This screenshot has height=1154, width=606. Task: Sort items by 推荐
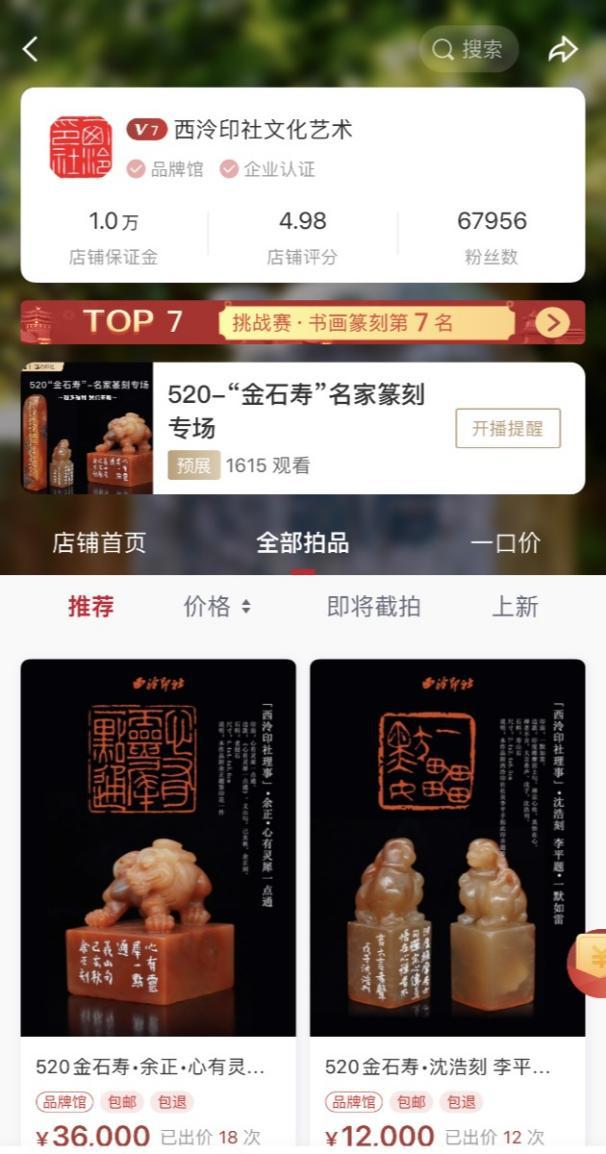[91, 606]
